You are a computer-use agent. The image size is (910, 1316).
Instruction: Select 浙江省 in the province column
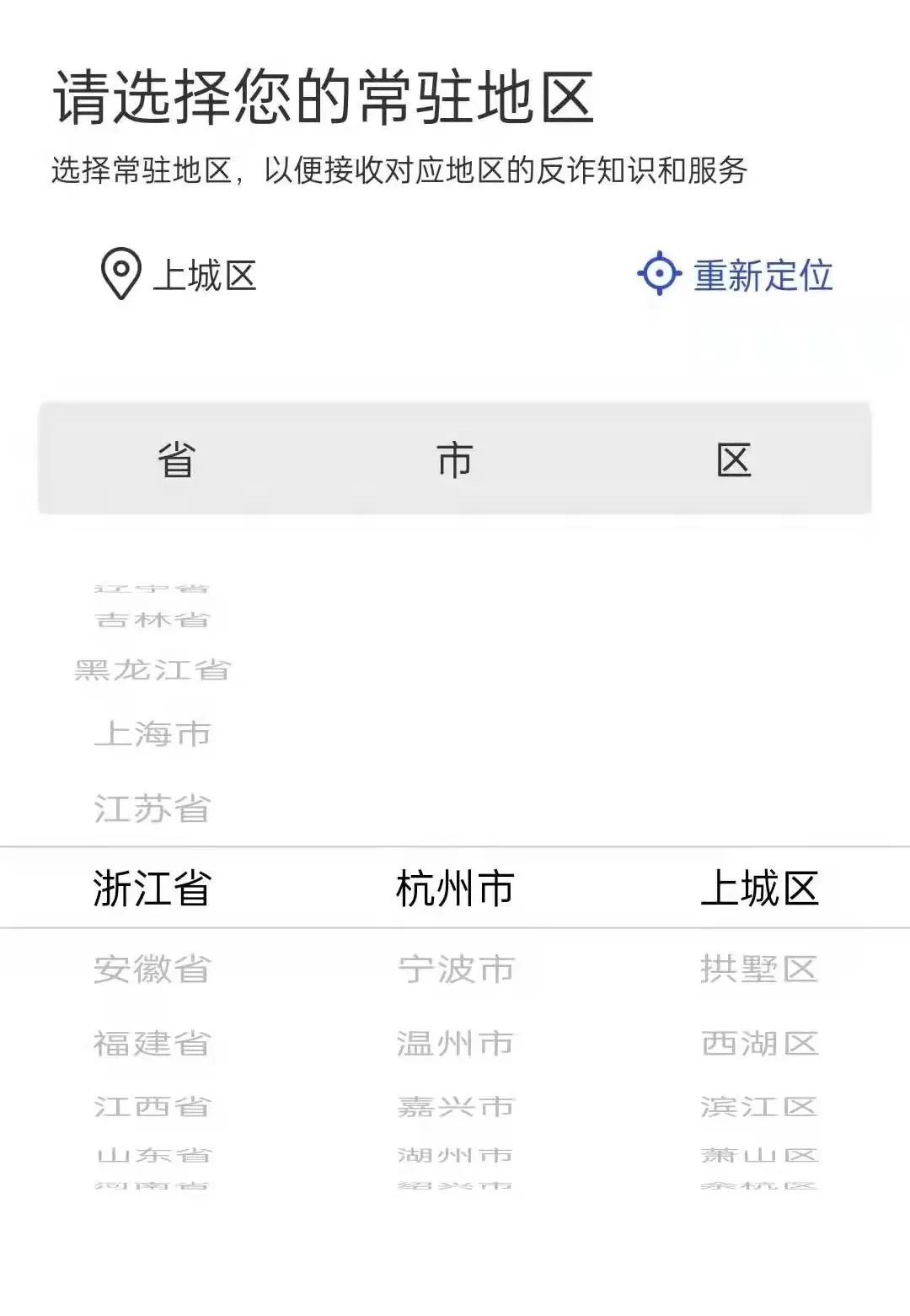(152, 888)
